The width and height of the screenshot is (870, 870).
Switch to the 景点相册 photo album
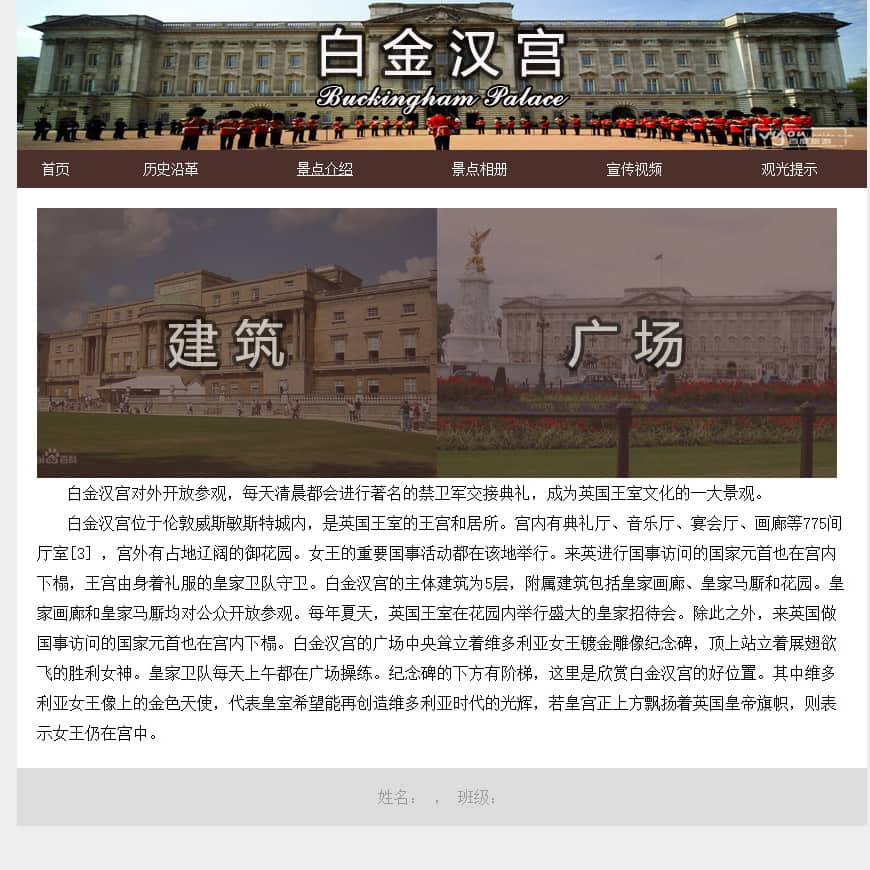click(479, 169)
